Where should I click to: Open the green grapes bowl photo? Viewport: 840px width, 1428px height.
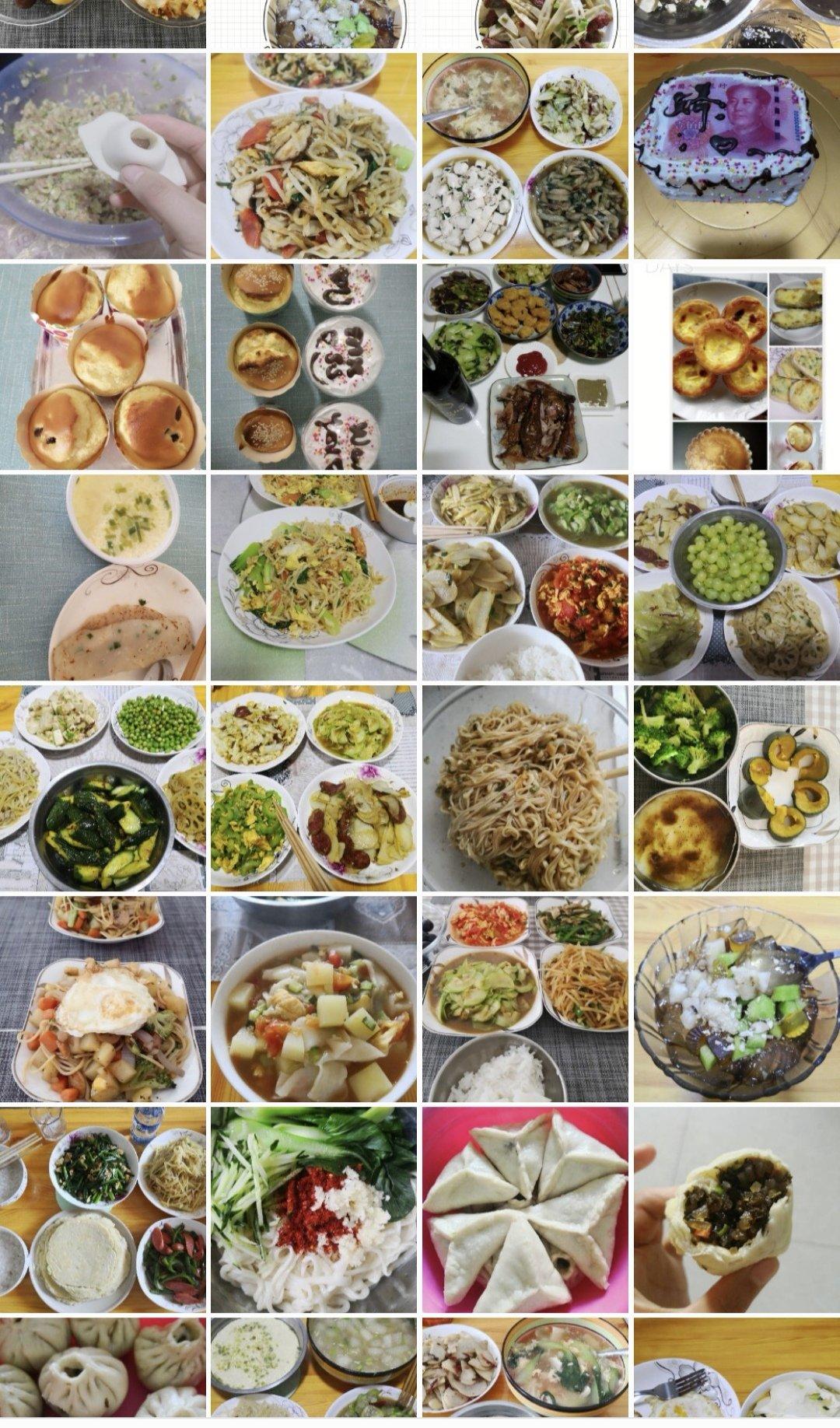[737, 577]
